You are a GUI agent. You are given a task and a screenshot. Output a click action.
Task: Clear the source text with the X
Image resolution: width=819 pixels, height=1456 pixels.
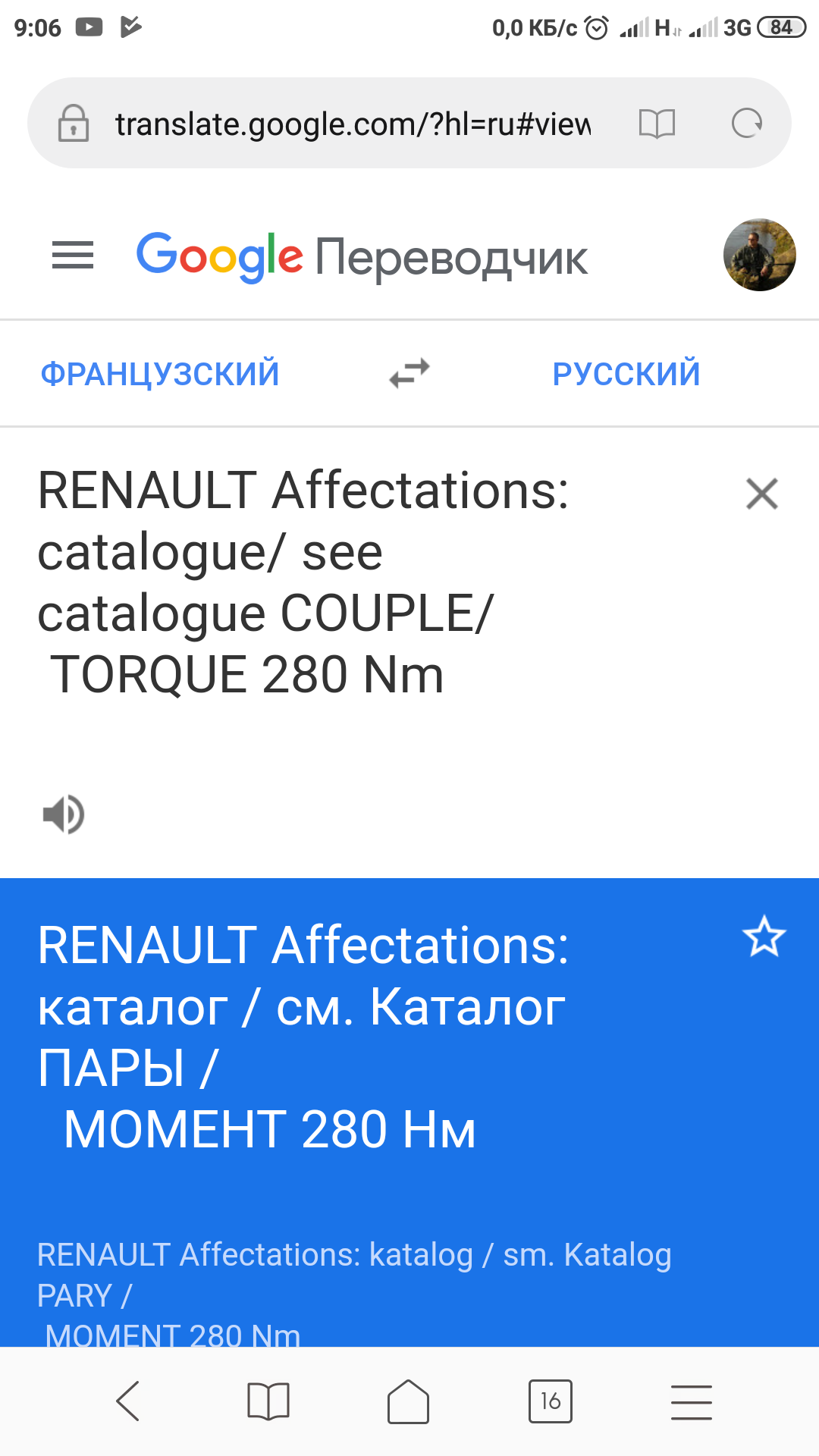[x=762, y=494]
